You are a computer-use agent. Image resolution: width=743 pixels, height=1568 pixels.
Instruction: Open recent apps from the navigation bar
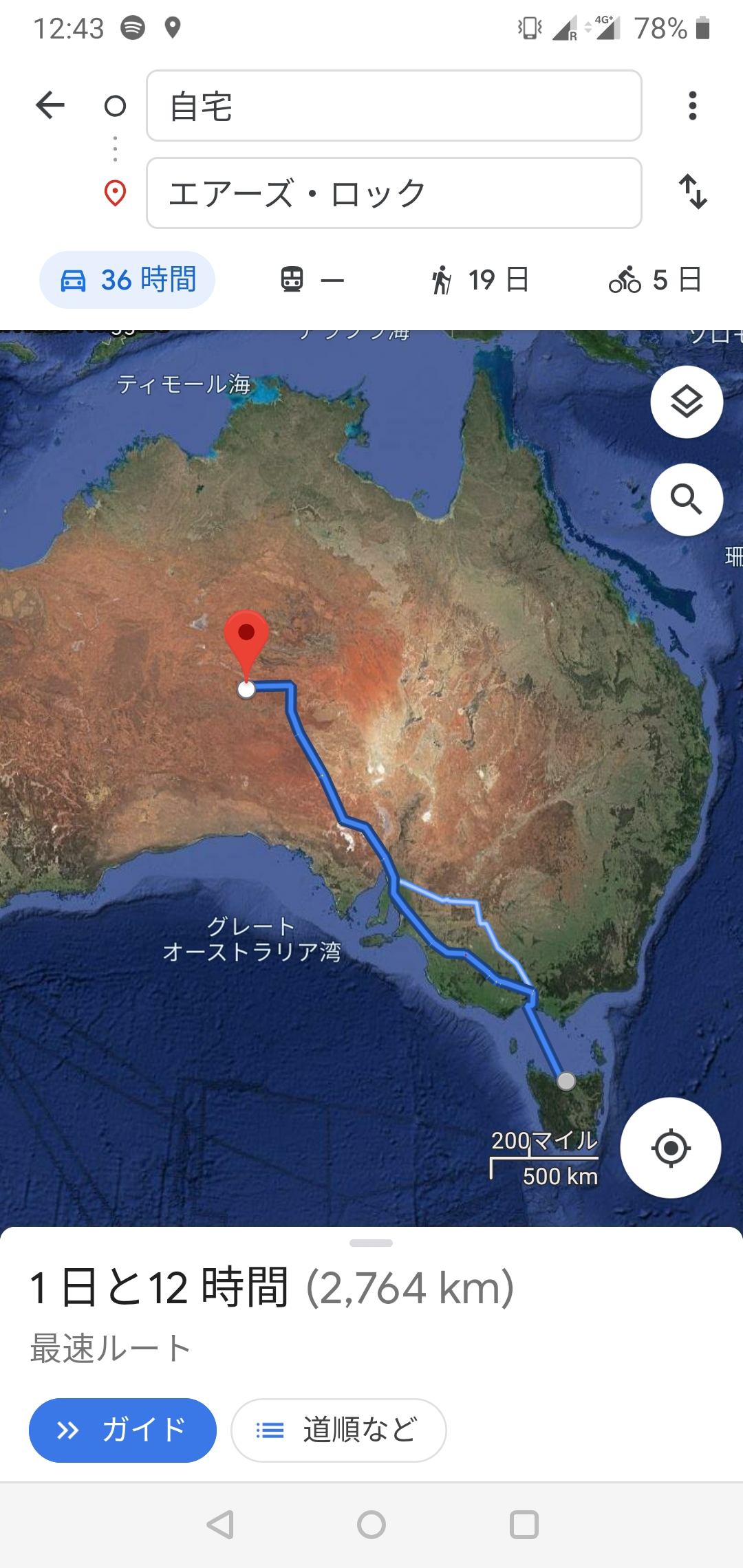(x=524, y=1525)
